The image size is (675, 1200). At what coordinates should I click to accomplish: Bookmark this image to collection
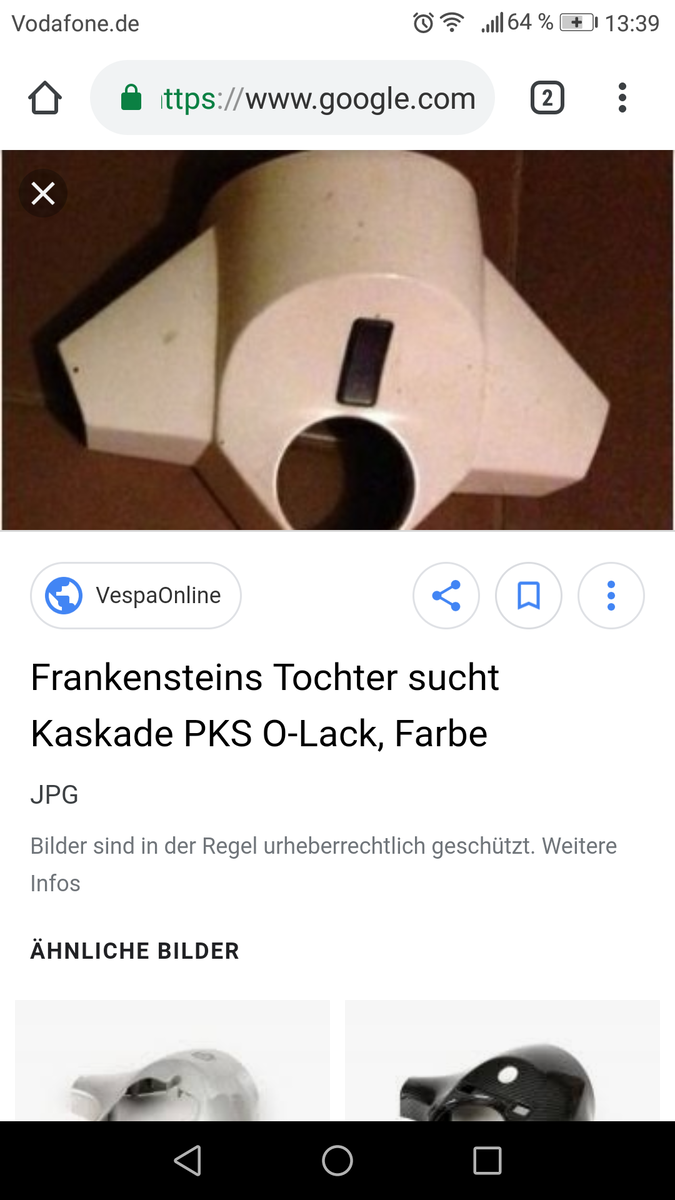click(528, 596)
